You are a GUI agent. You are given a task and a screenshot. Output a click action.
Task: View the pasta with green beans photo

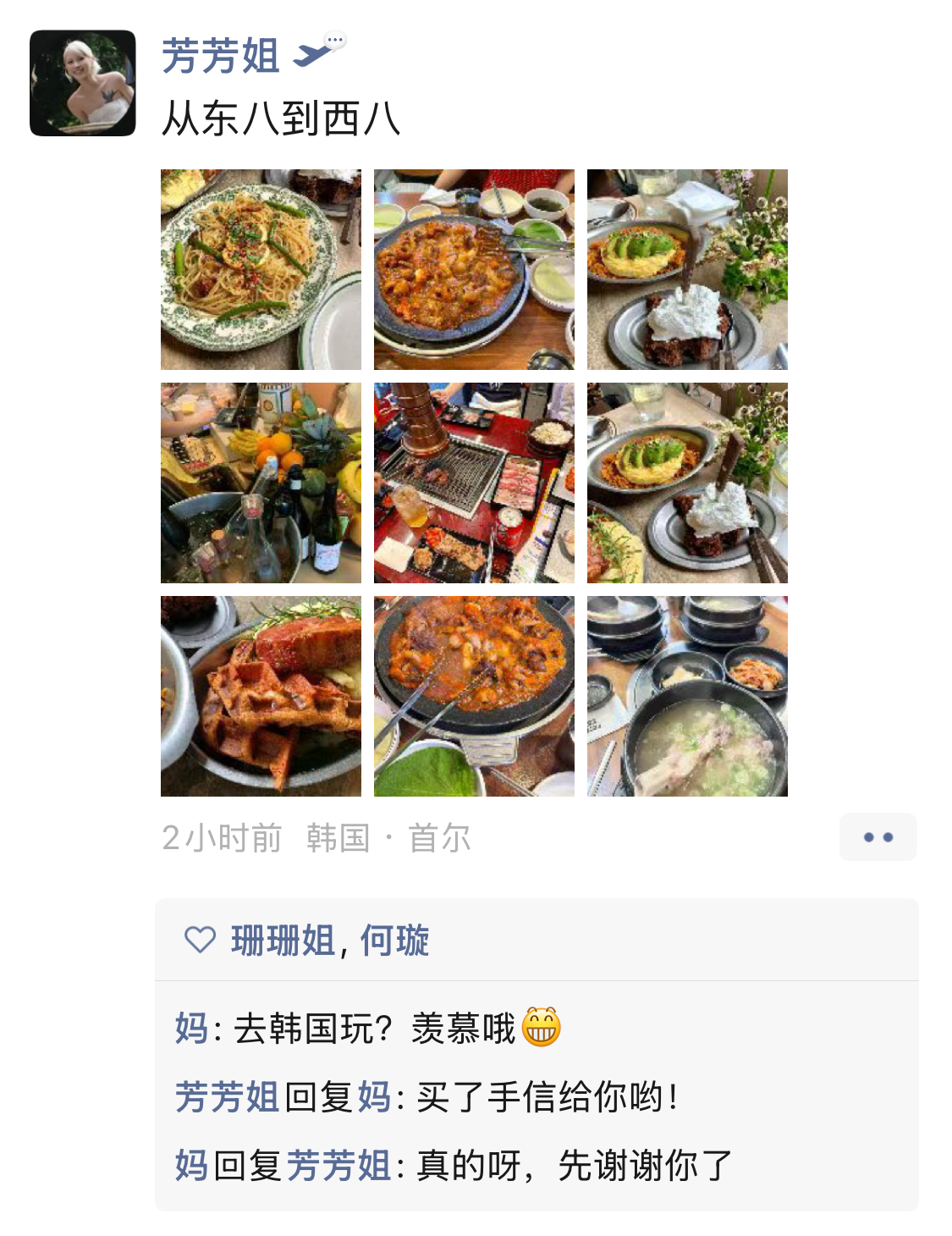(x=261, y=269)
